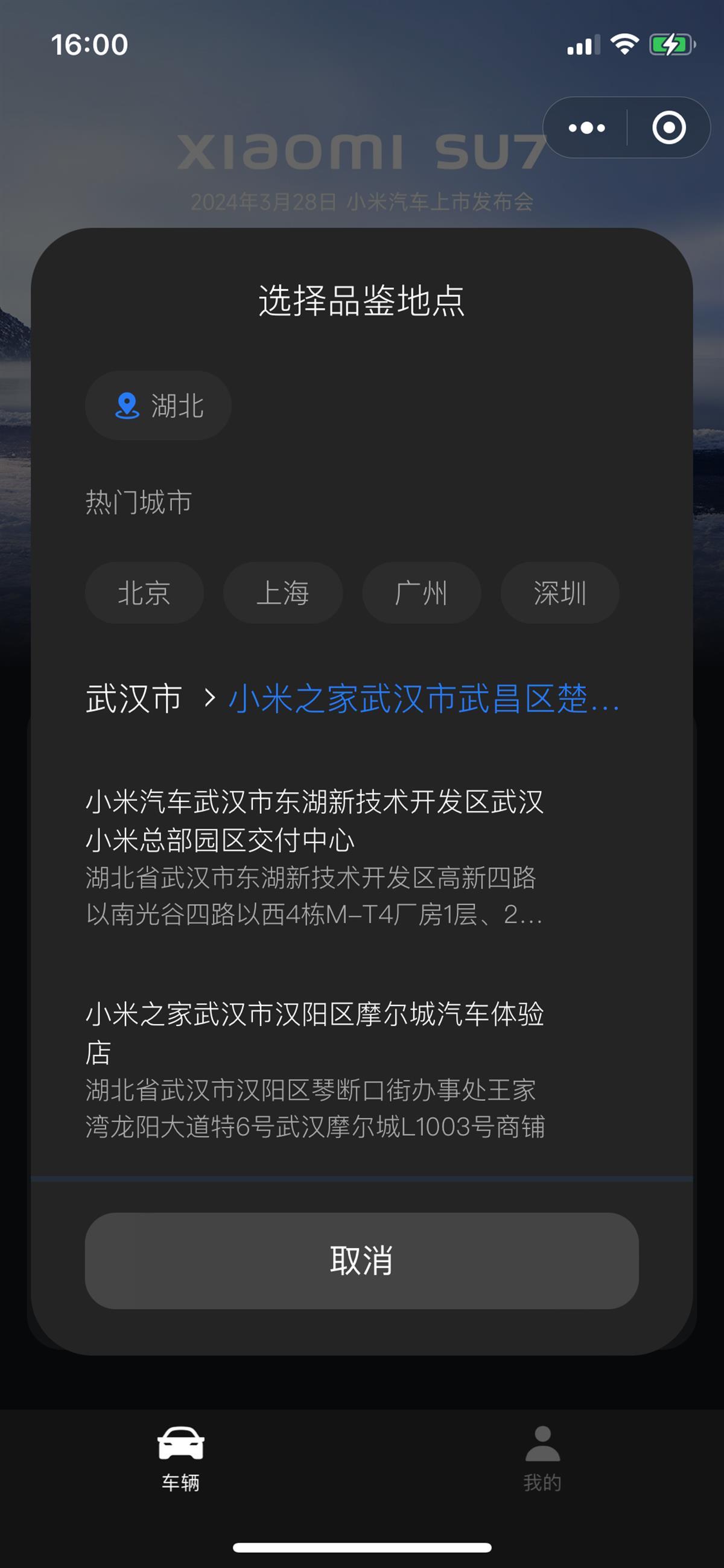Choose 上海 hot city chip
This screenshot has width=724, height=1568.
[x=283, y=593]
